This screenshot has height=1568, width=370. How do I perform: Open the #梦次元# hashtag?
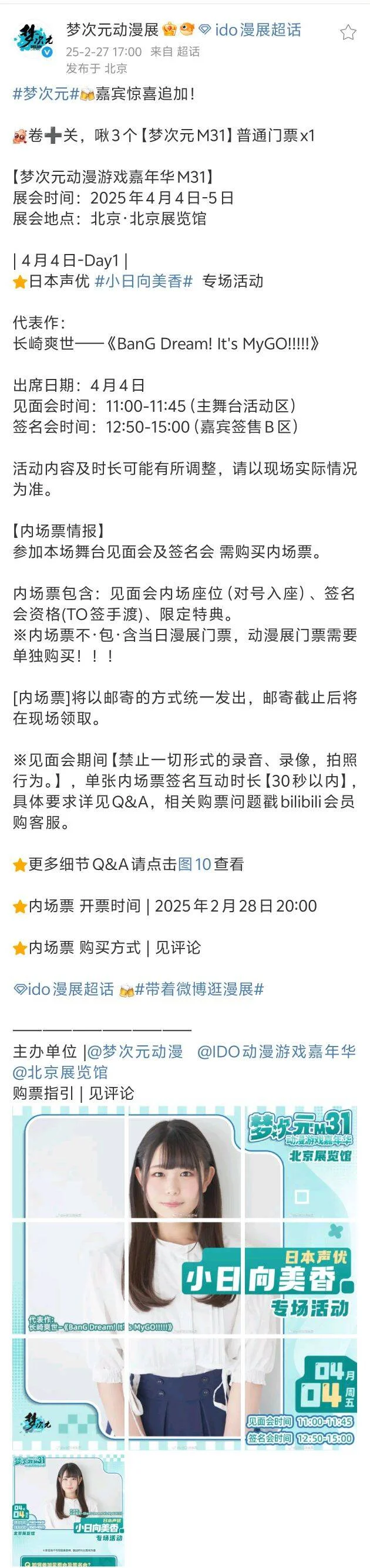(45, 94)
